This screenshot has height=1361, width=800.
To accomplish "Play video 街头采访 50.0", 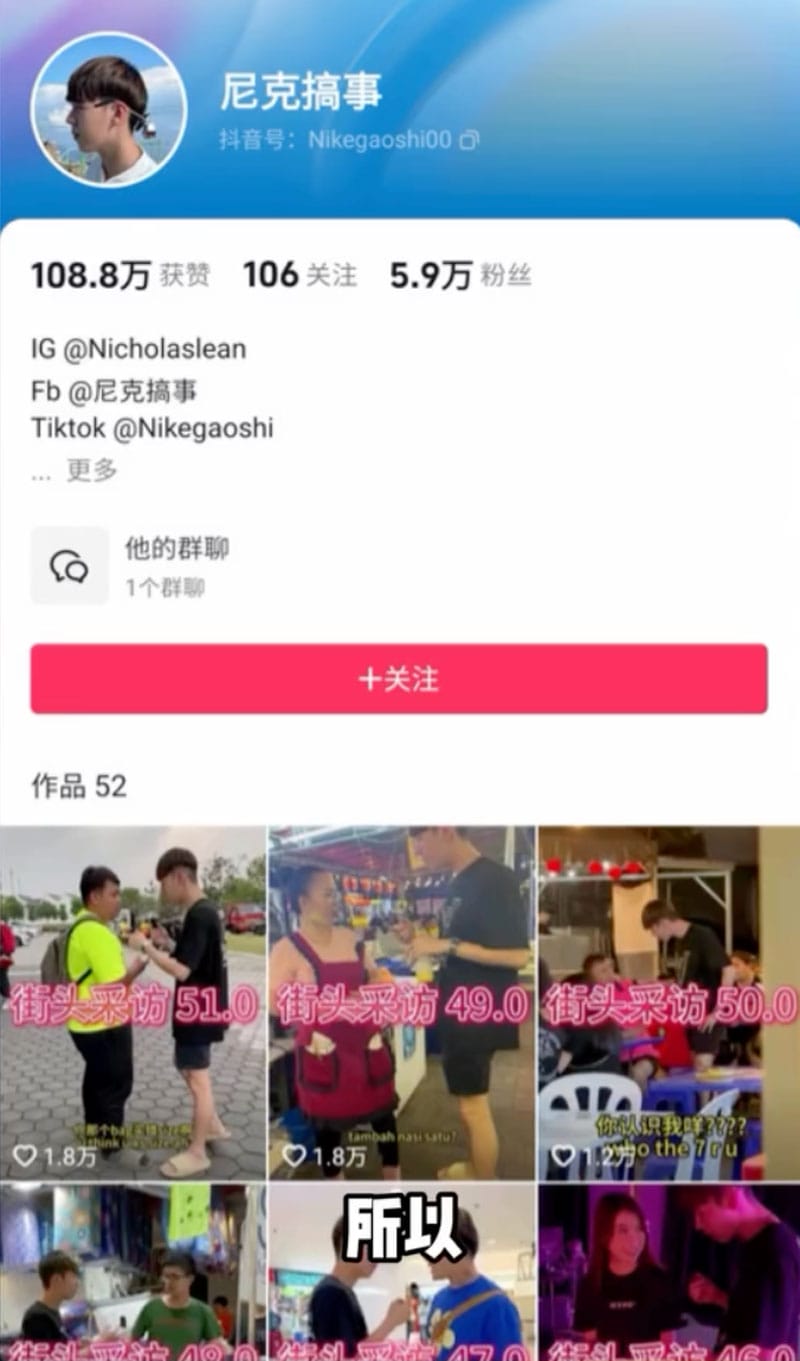I will (668, 1002).
